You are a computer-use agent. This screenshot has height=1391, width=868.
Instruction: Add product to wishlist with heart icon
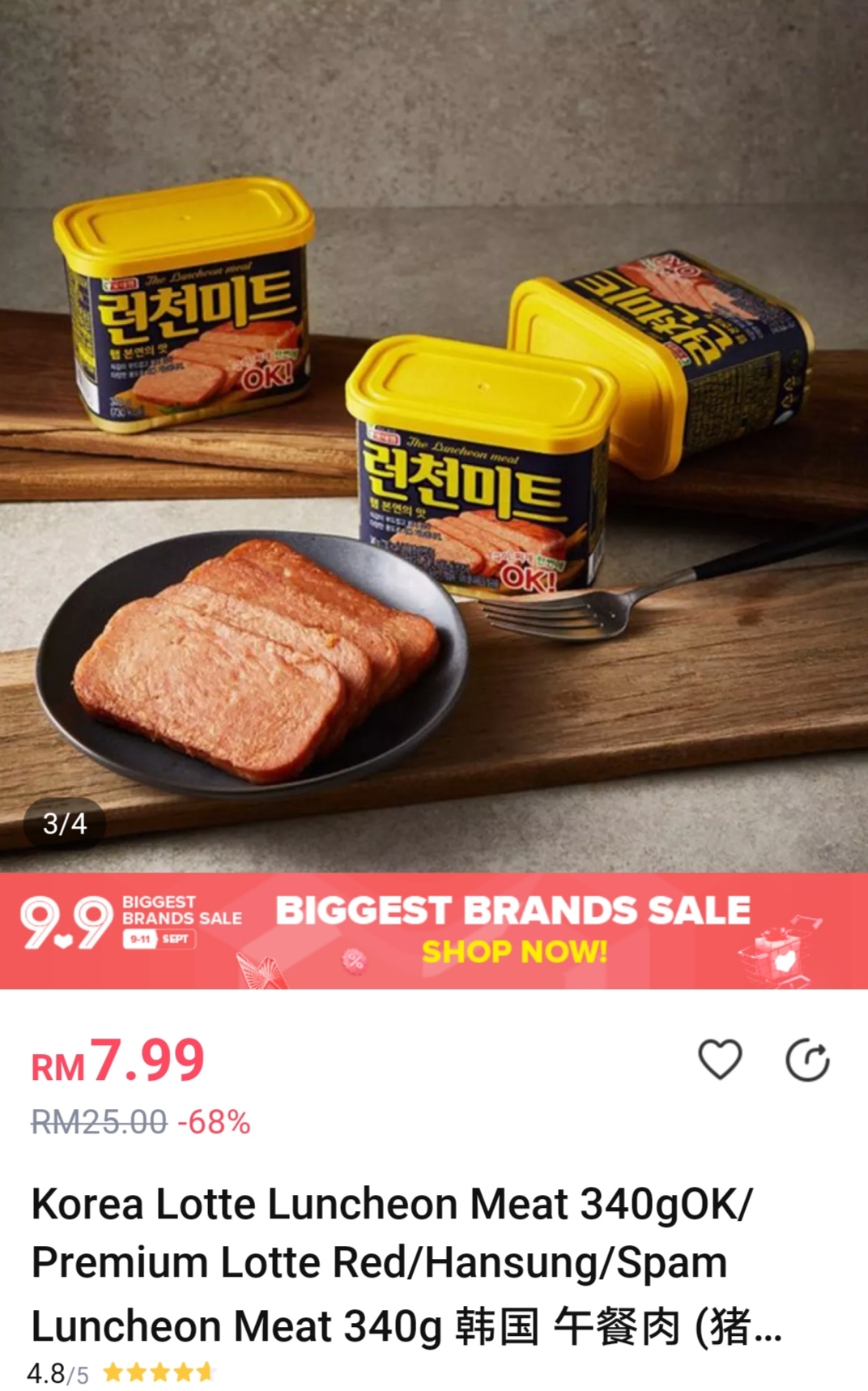pos(720,1059)
